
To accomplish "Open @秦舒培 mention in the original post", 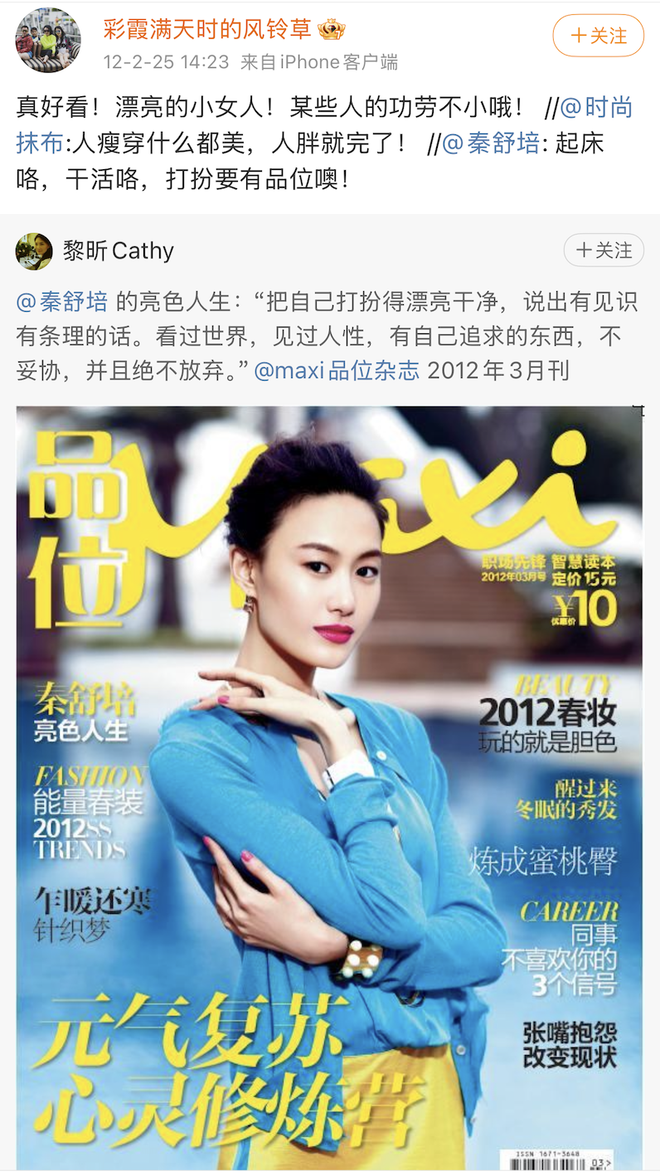I will click(62, 302).
